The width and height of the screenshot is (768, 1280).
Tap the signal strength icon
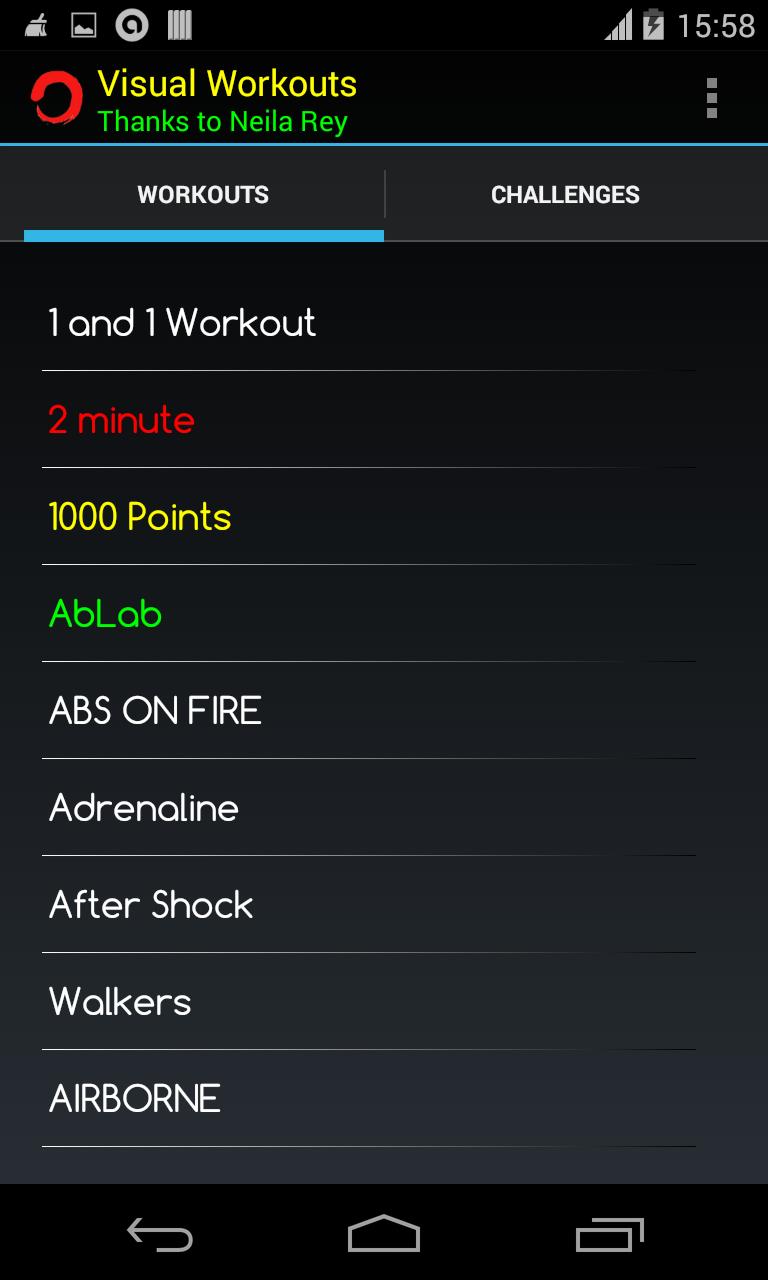617,25
